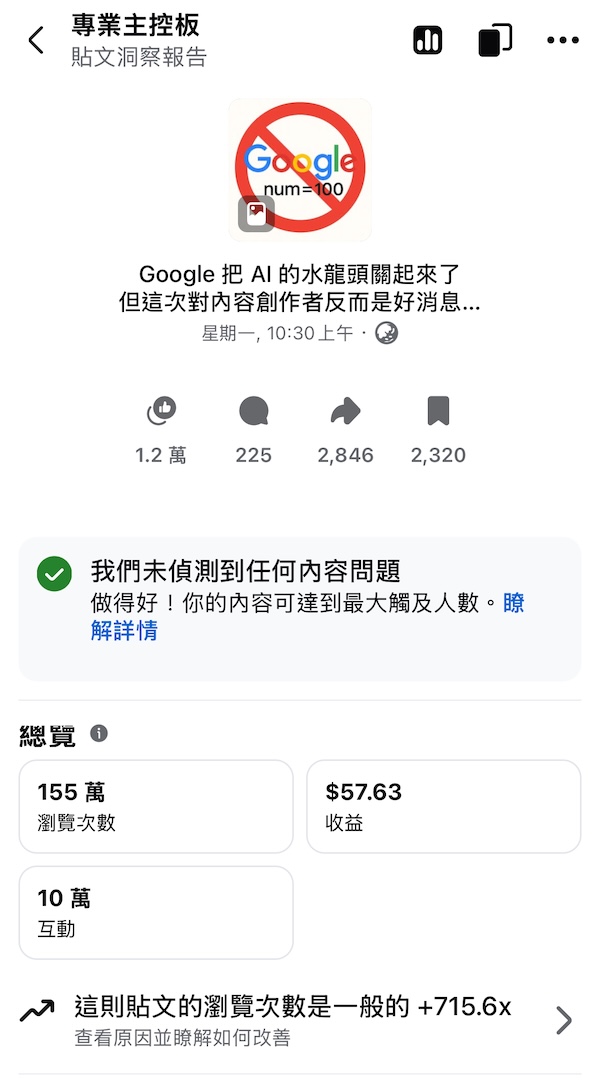Open the +715.6x views explanation row
This screenshot has height=1086, width=600.
298,1020
